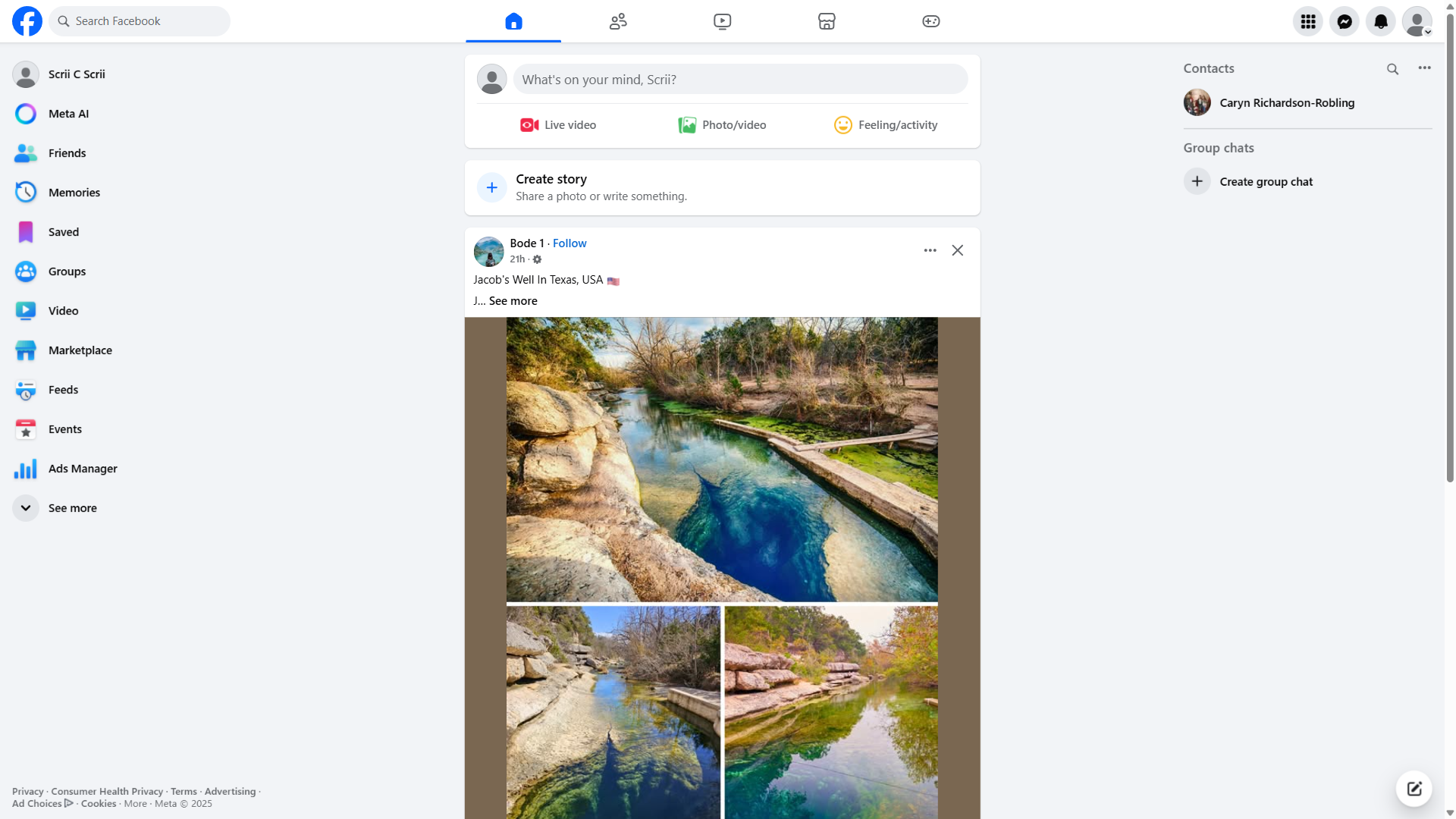This screenshot has width=1456, height=819.
Task: Switch to the Friends tab in top bar
Action: pyautogui.click(x=618, y=21)
